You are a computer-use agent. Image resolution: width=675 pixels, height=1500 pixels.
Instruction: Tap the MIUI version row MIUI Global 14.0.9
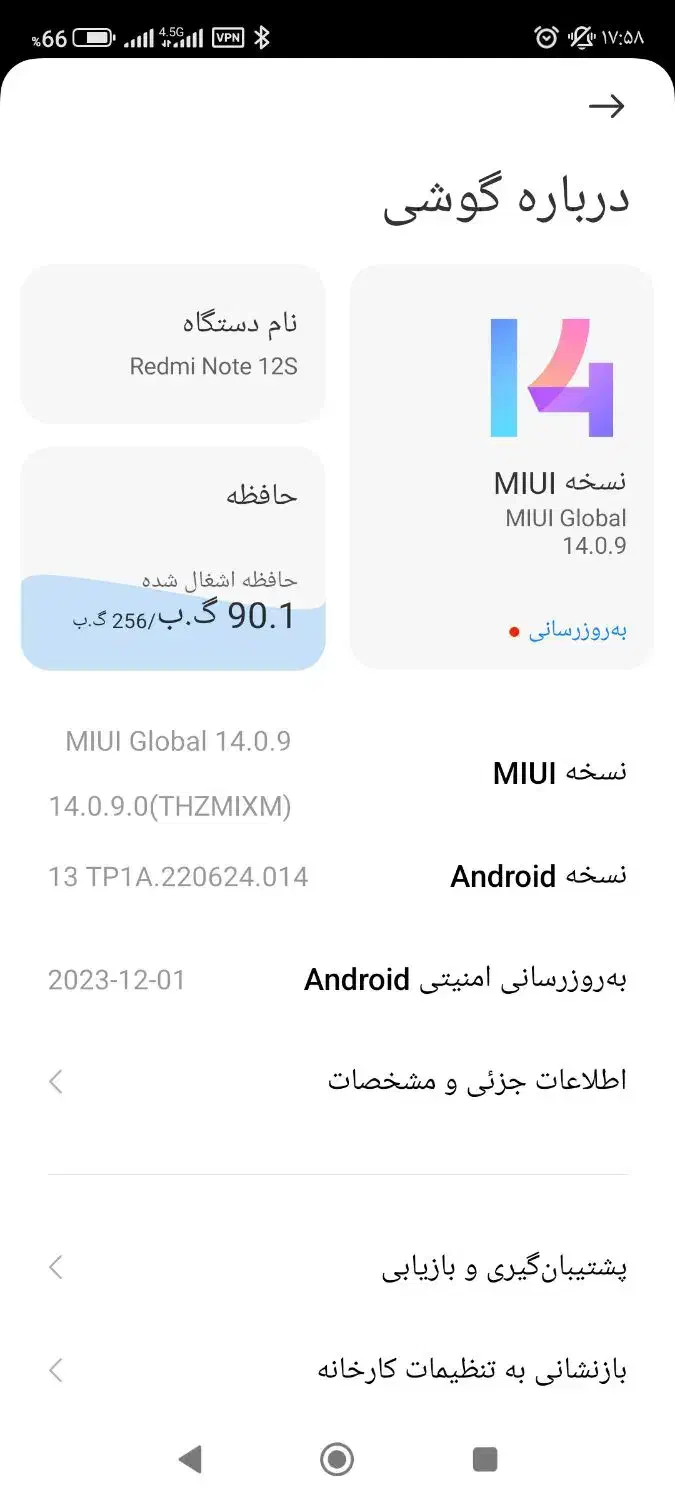337,773
